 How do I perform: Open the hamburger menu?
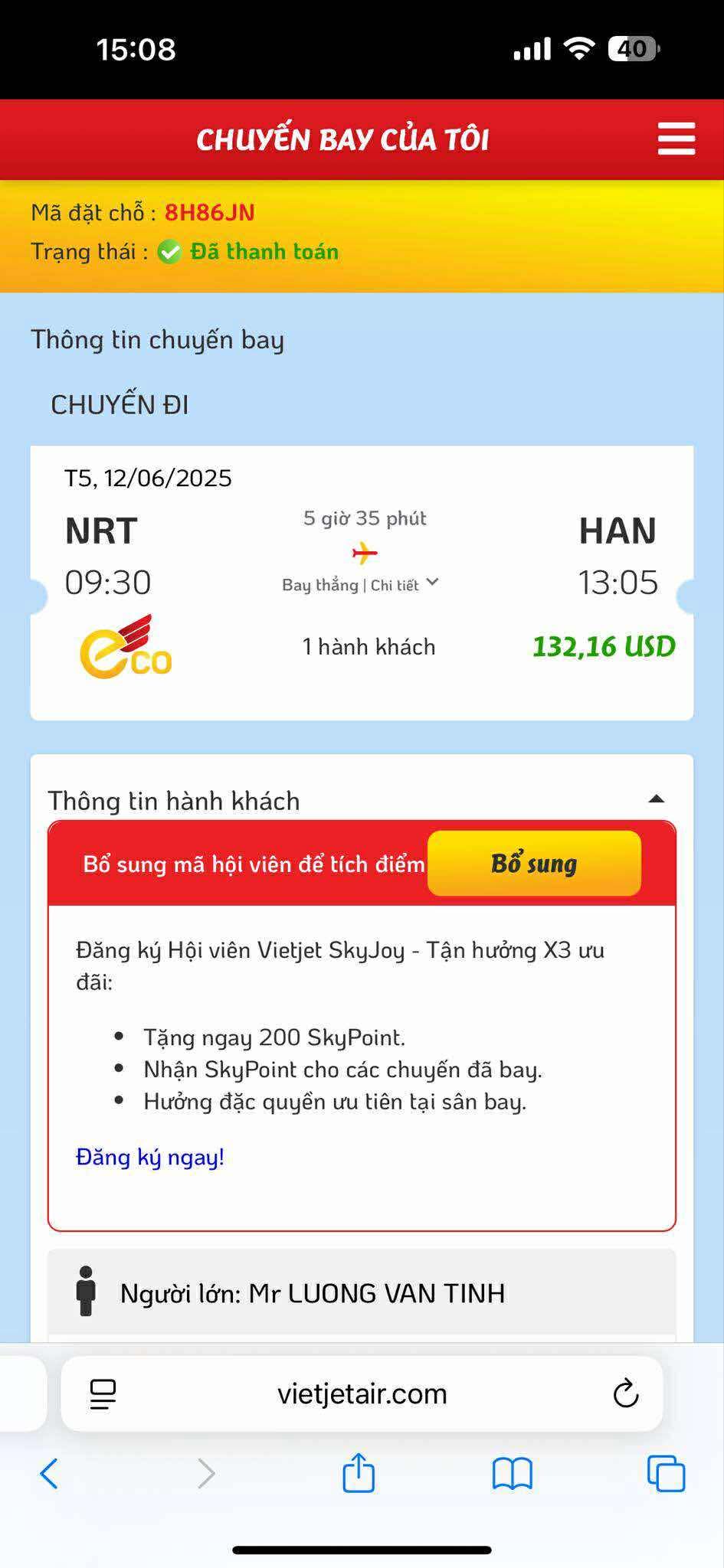pyautogui.click(x=676, y=139)
